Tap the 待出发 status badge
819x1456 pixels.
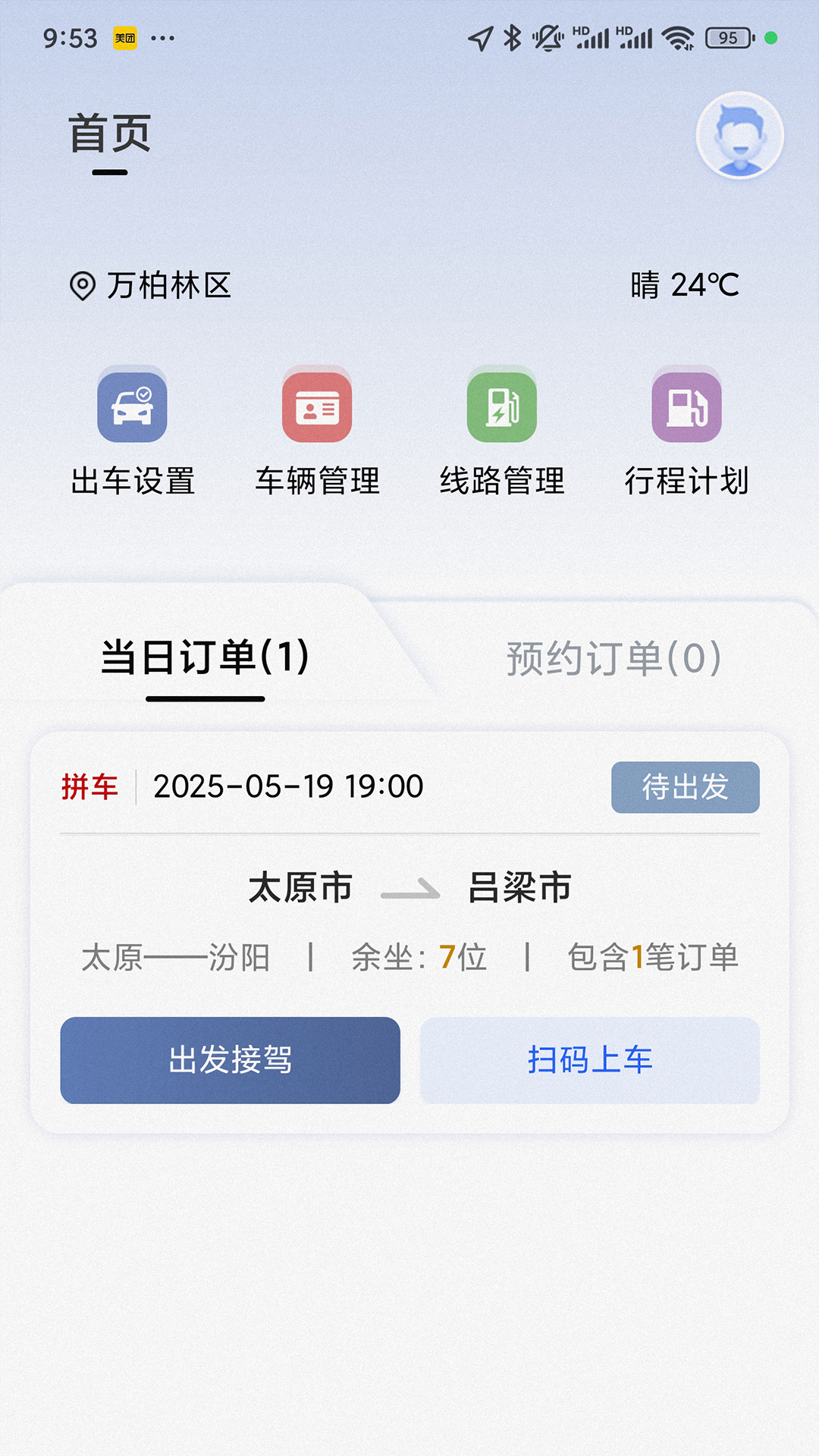coord(685,787)
